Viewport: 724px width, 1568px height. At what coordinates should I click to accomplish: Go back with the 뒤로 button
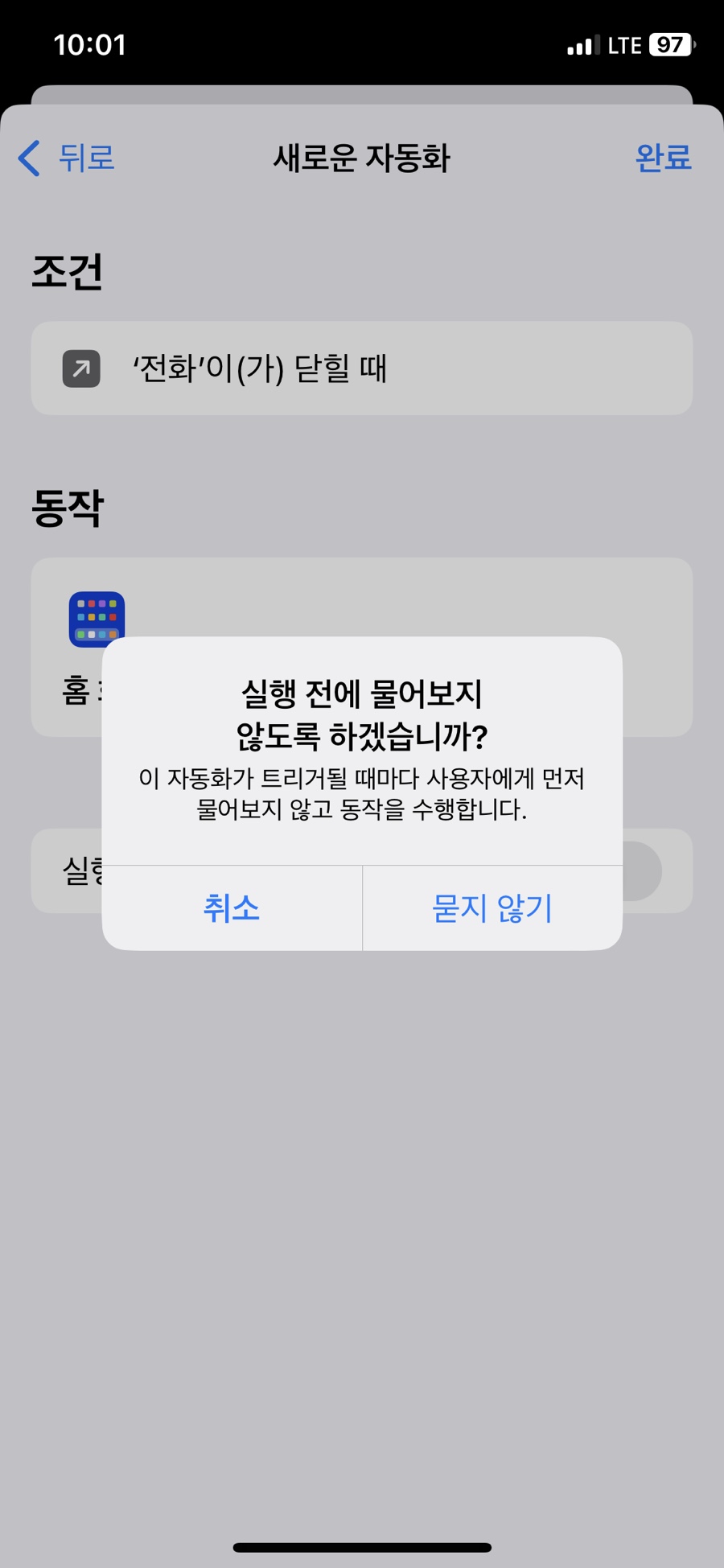[x=67, y=158]
